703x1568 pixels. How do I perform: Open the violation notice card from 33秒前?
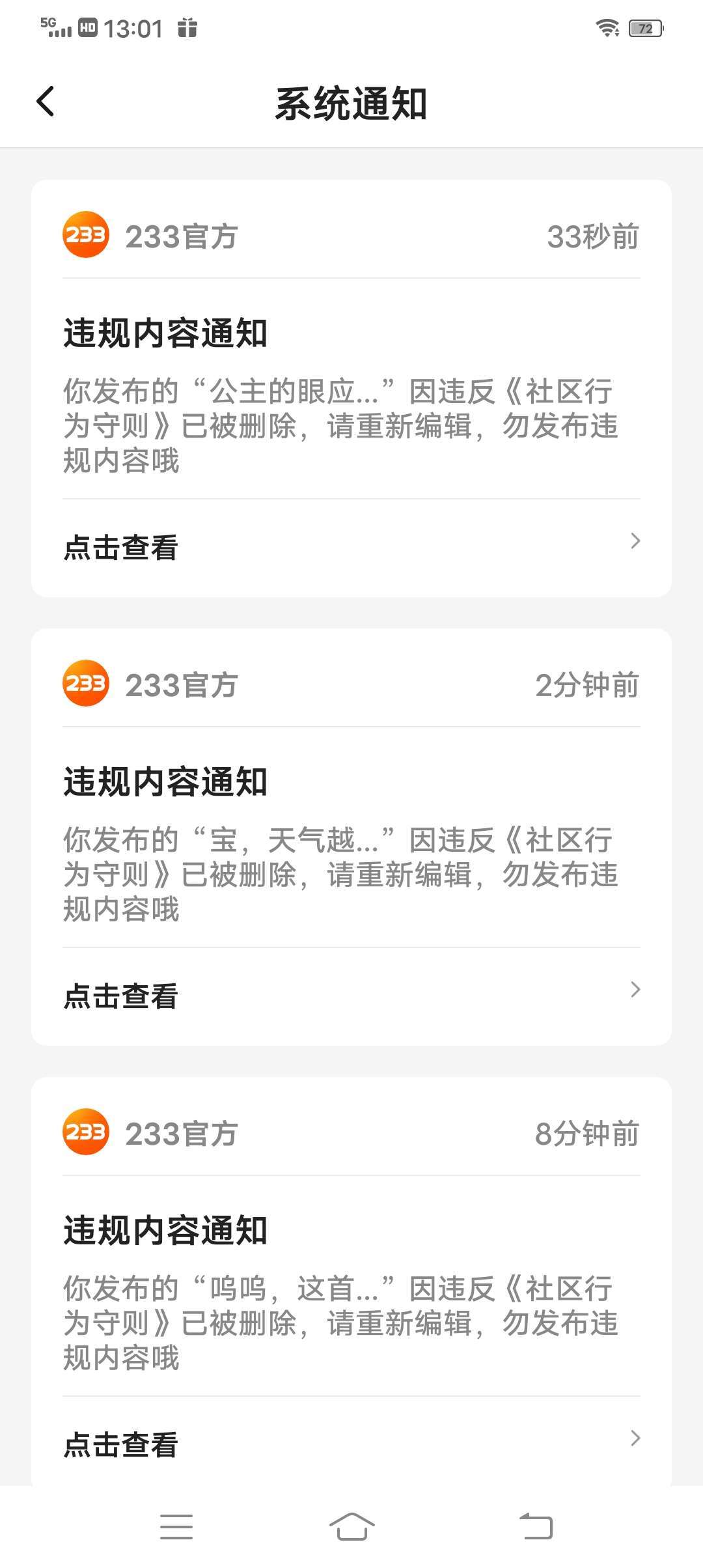[351, 388]
